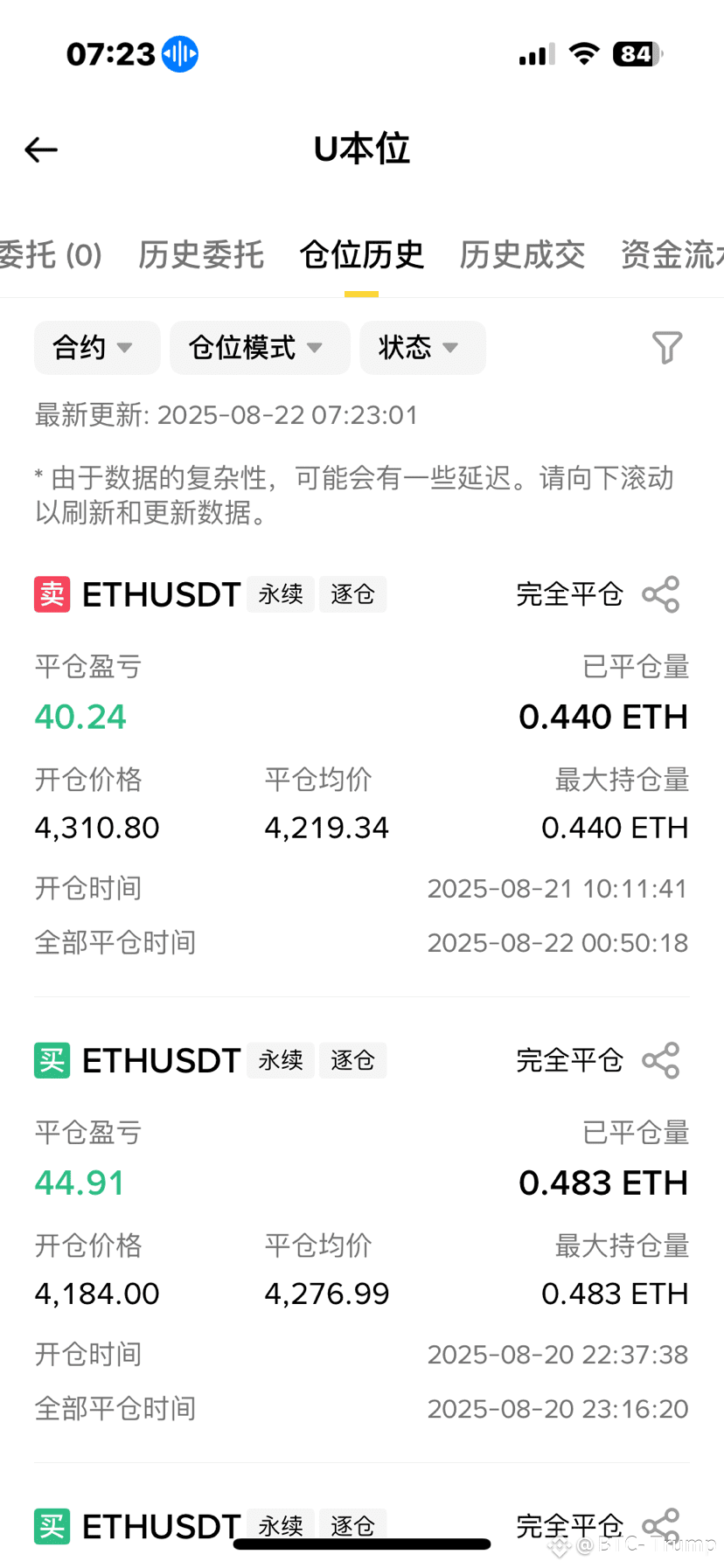This screenshot has height=1568, width=724.
Task: Switch to the 历史成交 tab
Action: pyautogui.click(x=522, y=255)
